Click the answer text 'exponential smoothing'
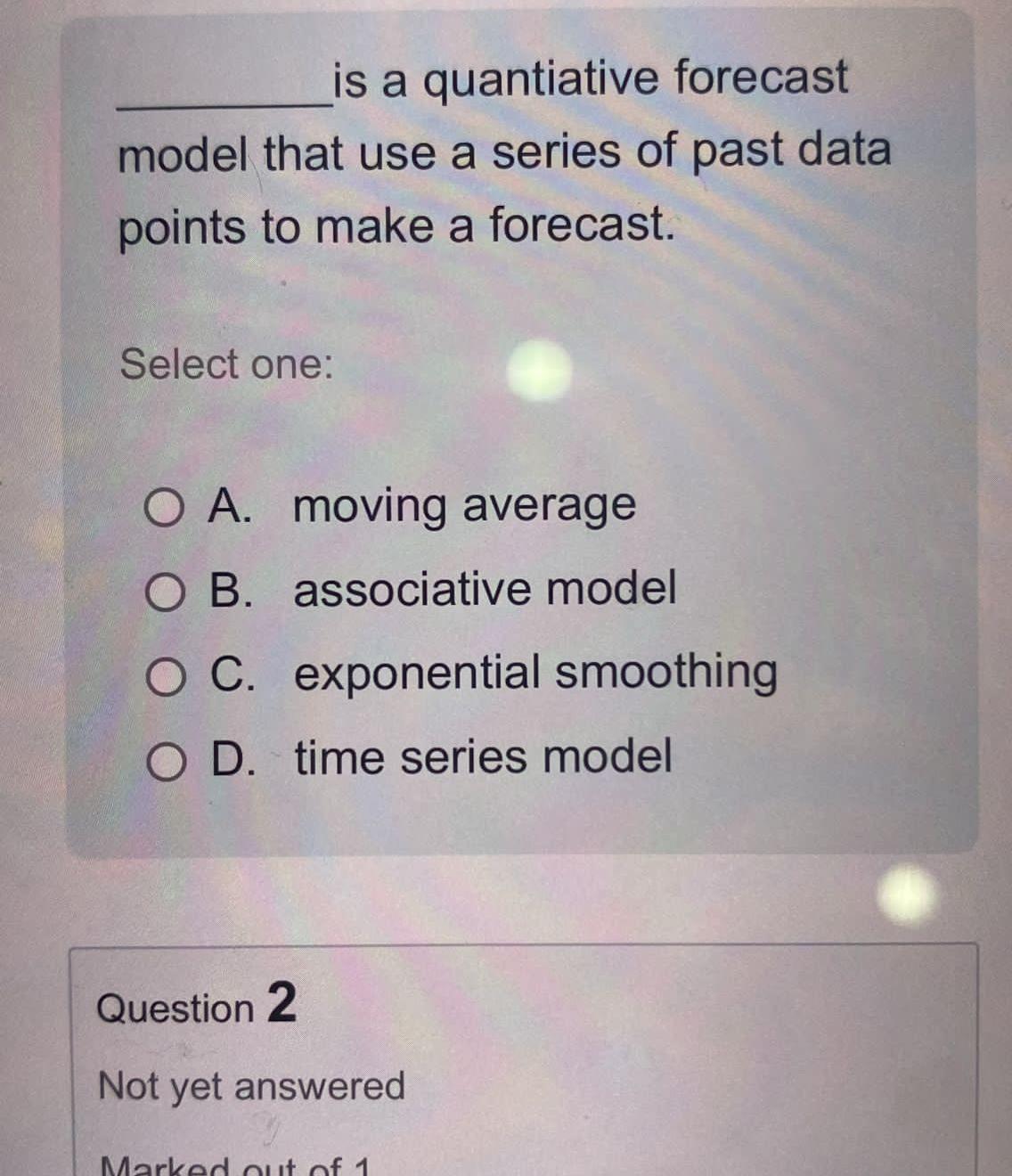 pos(535,673)
